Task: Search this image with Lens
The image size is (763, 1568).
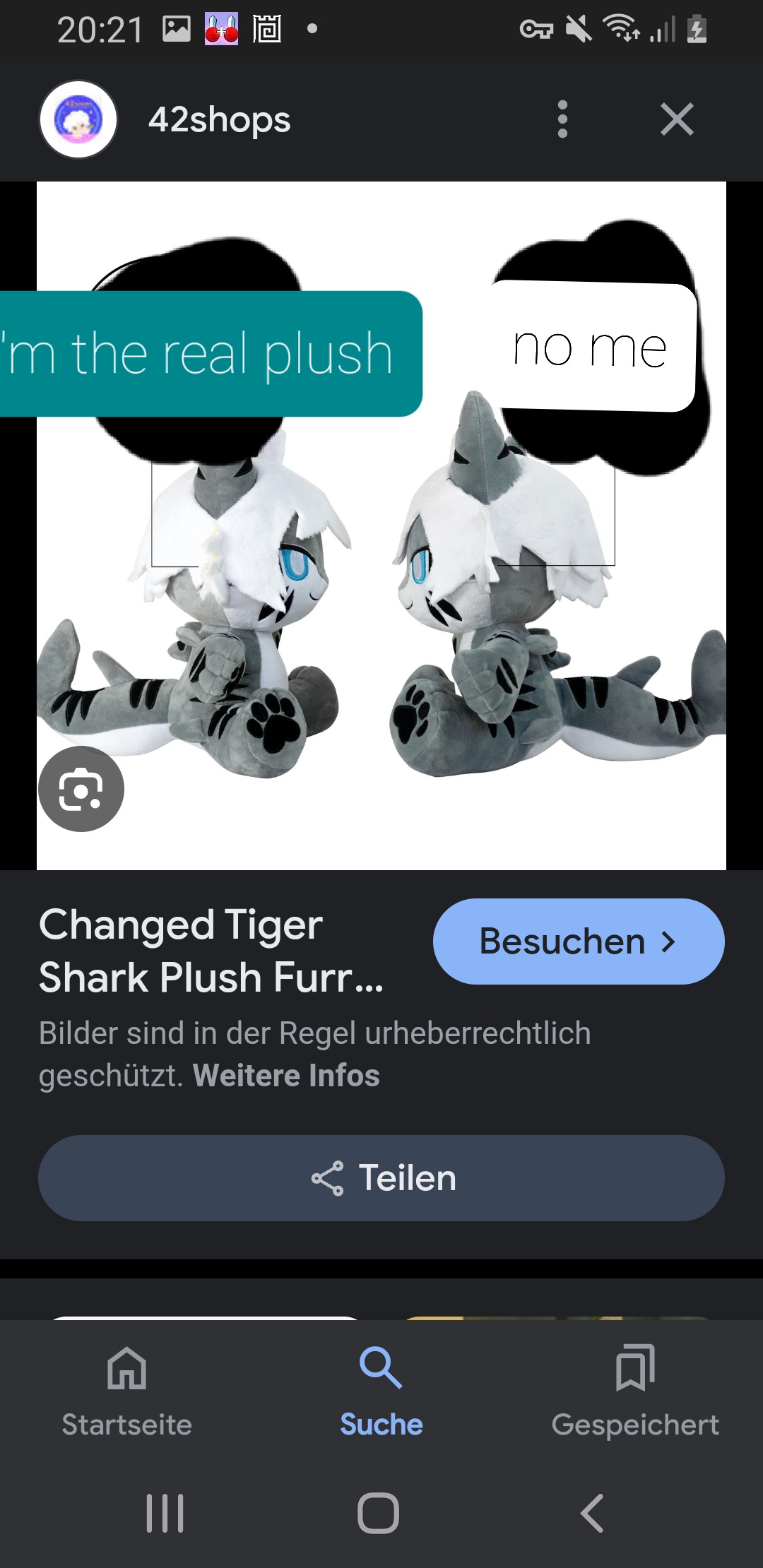Action: click(x=81, y=789)
